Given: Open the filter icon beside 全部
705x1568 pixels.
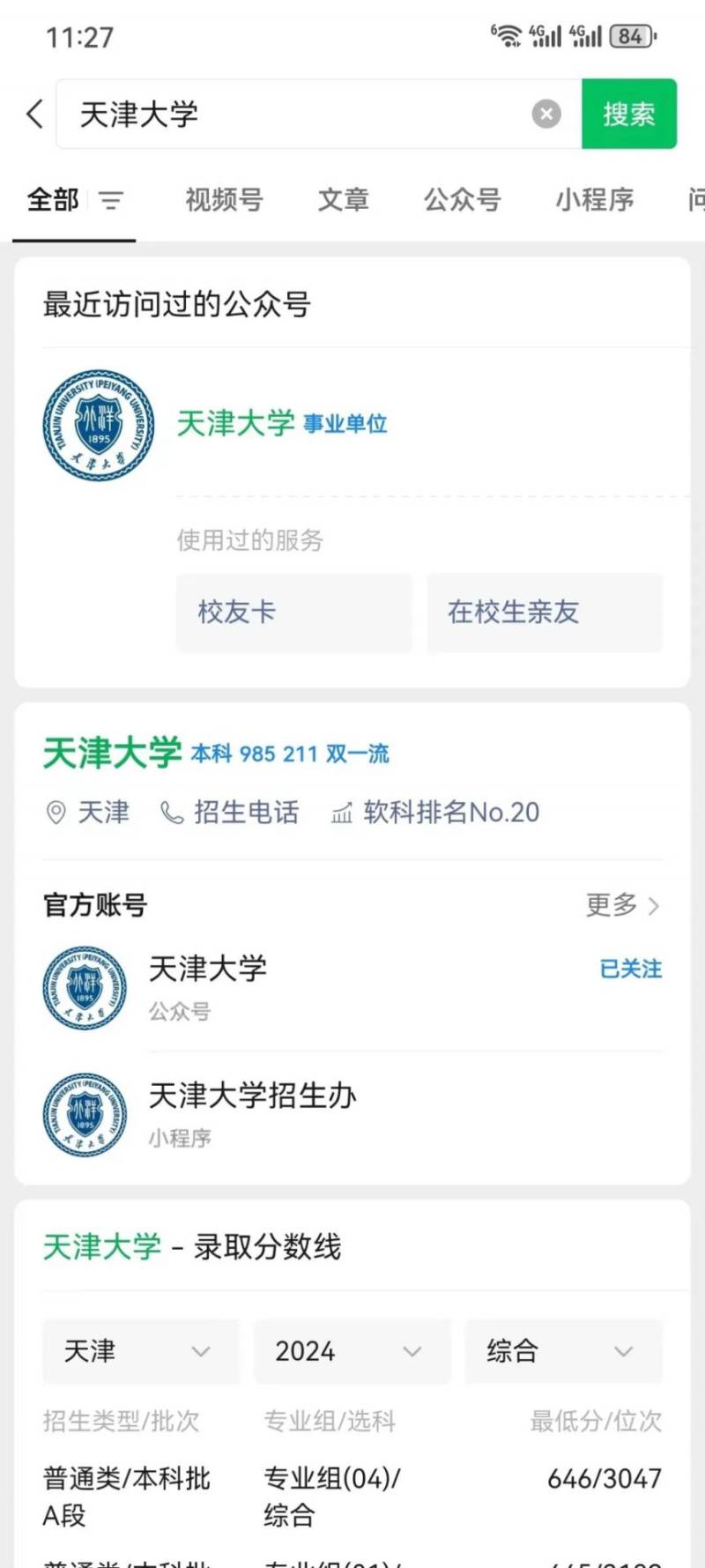Looking at the screenshot, I should [111, 200].
